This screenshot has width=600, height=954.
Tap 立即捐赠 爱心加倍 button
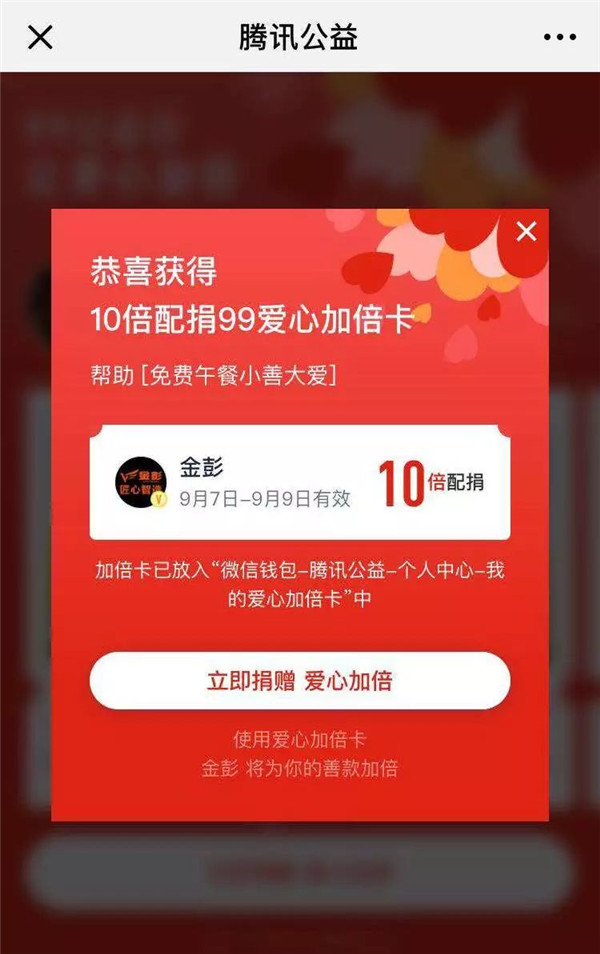point(299,682)
